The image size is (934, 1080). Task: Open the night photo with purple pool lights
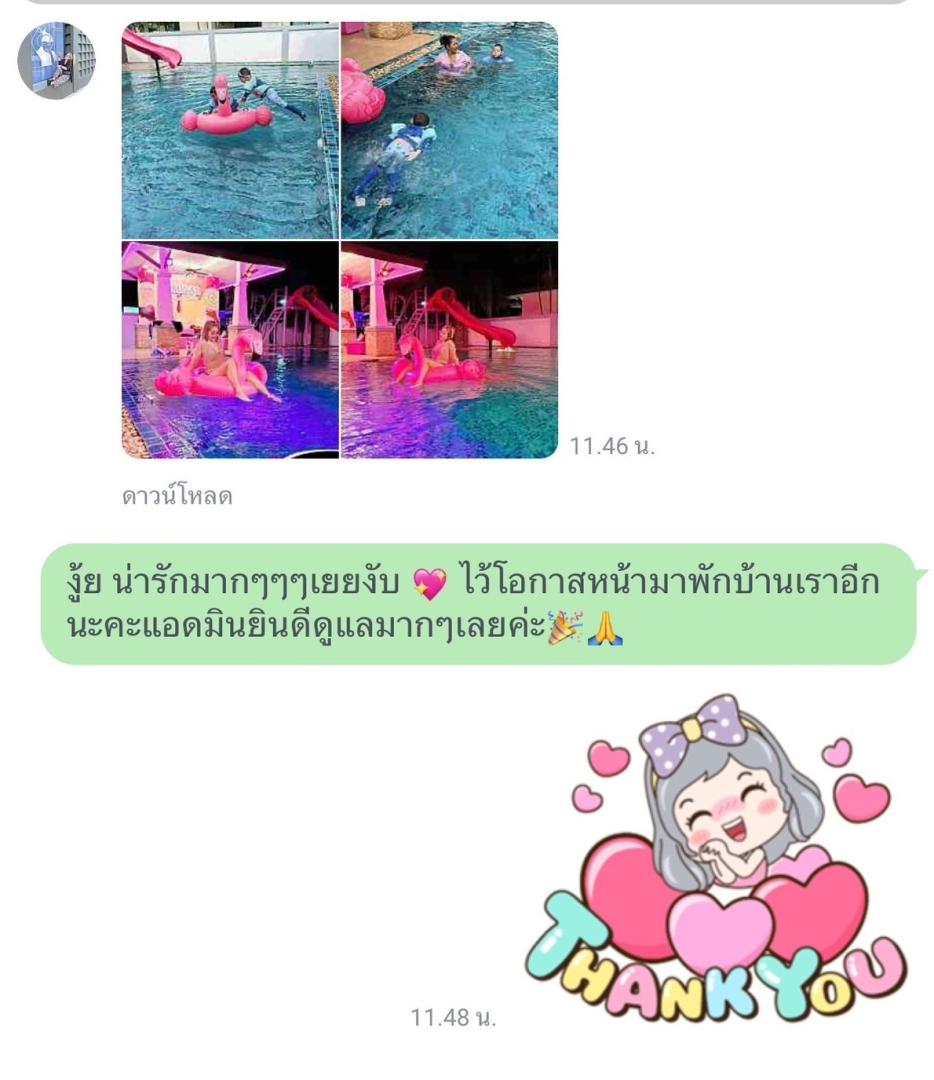click(x=229, y=350)
